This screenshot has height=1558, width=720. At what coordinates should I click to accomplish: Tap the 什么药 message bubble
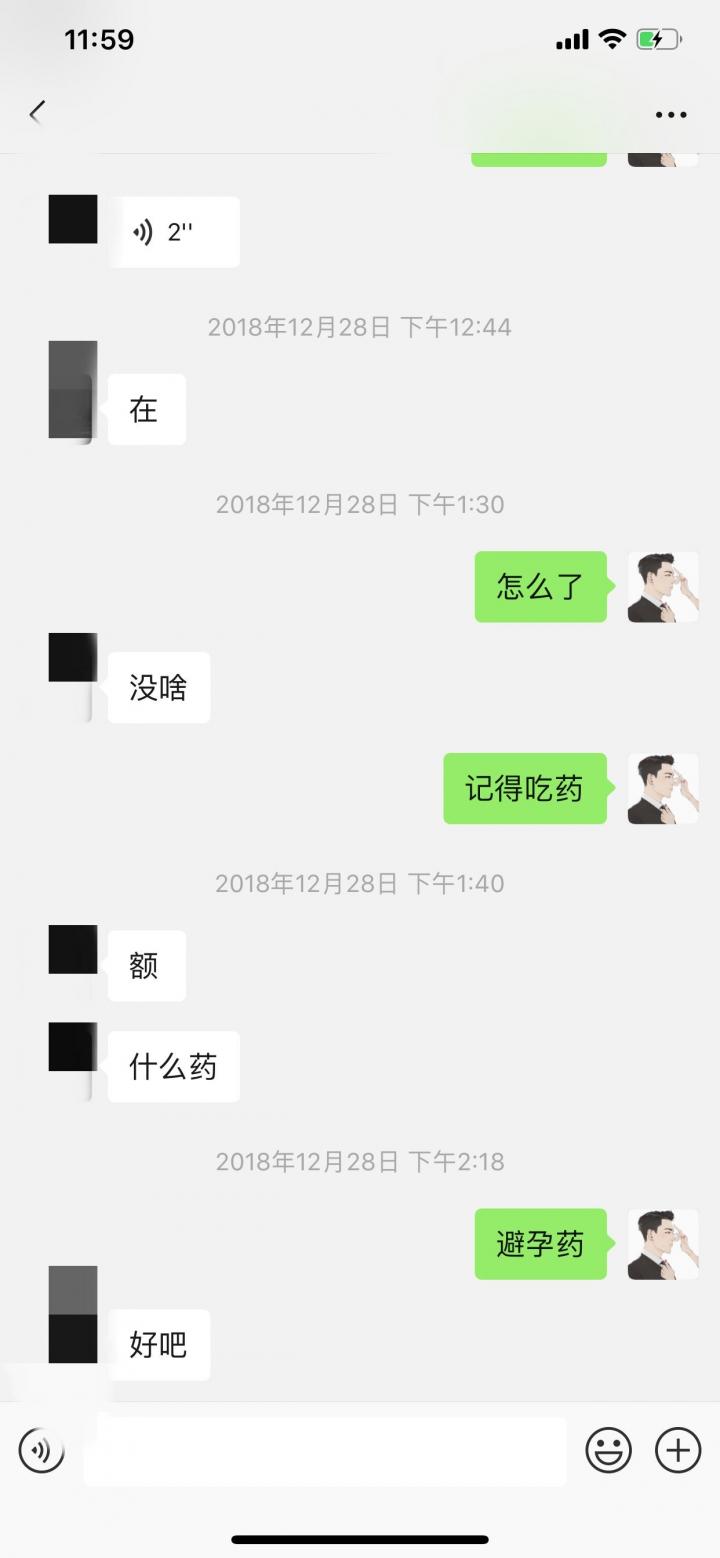[x=172, y=1066]
